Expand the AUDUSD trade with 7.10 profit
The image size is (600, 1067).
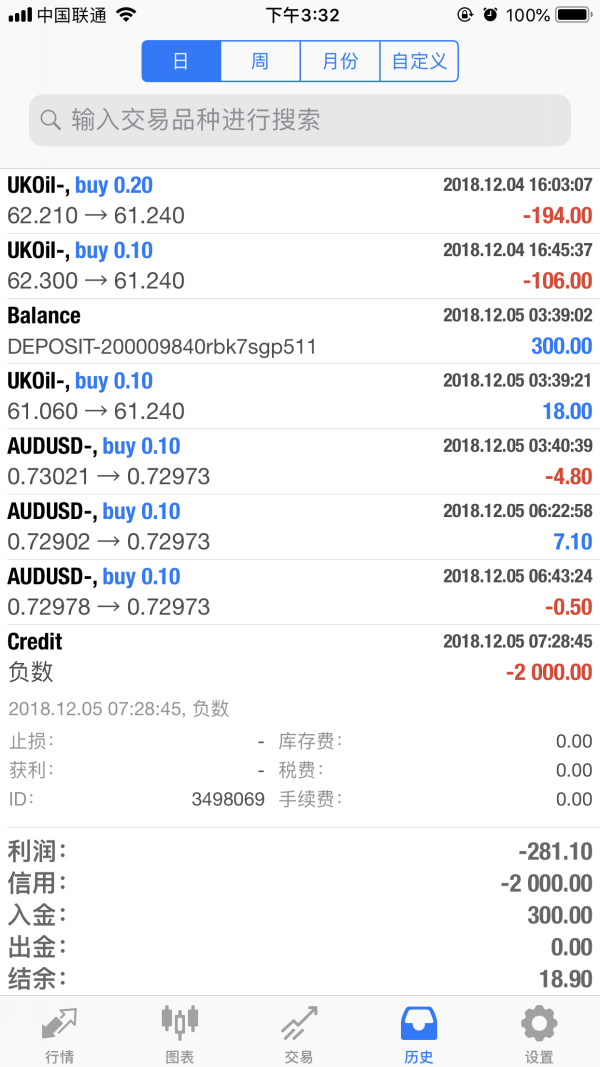(300, 526)
